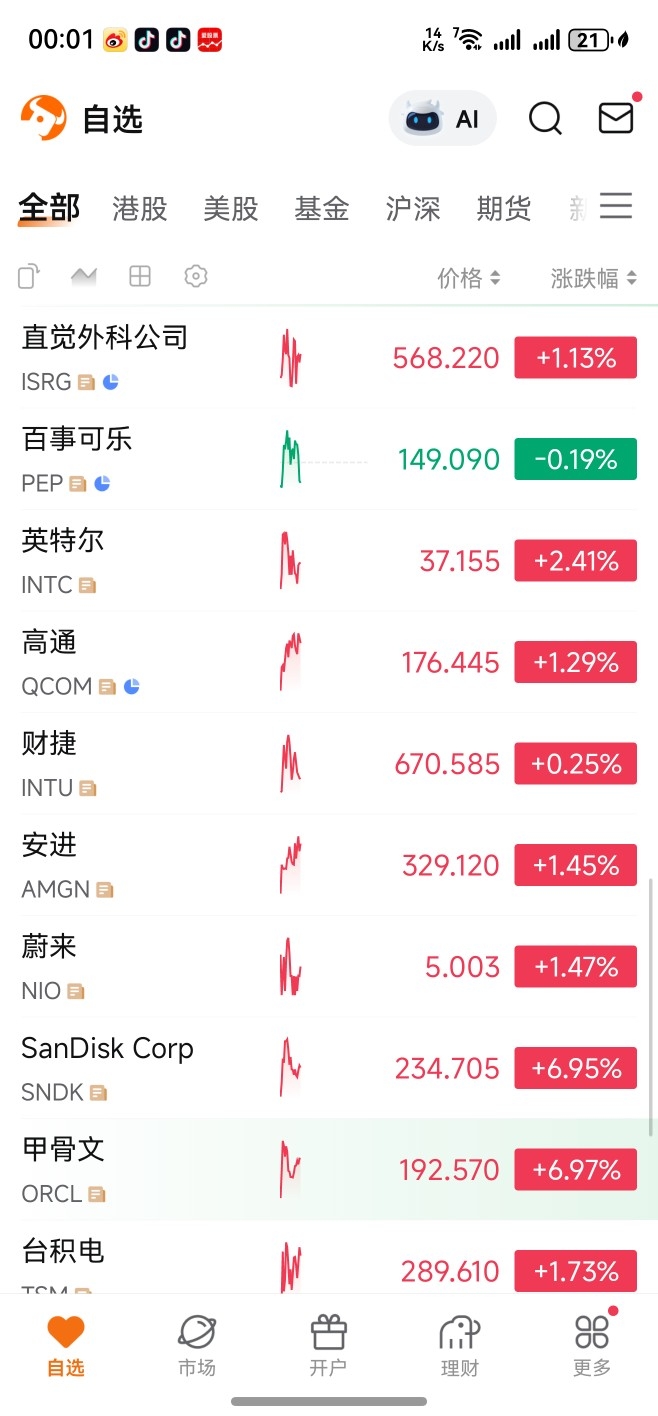Image resolution: width=658 pixels, height=1416 pixels.
Task: Sort the list by 涨跌幅
Action: 593,278
